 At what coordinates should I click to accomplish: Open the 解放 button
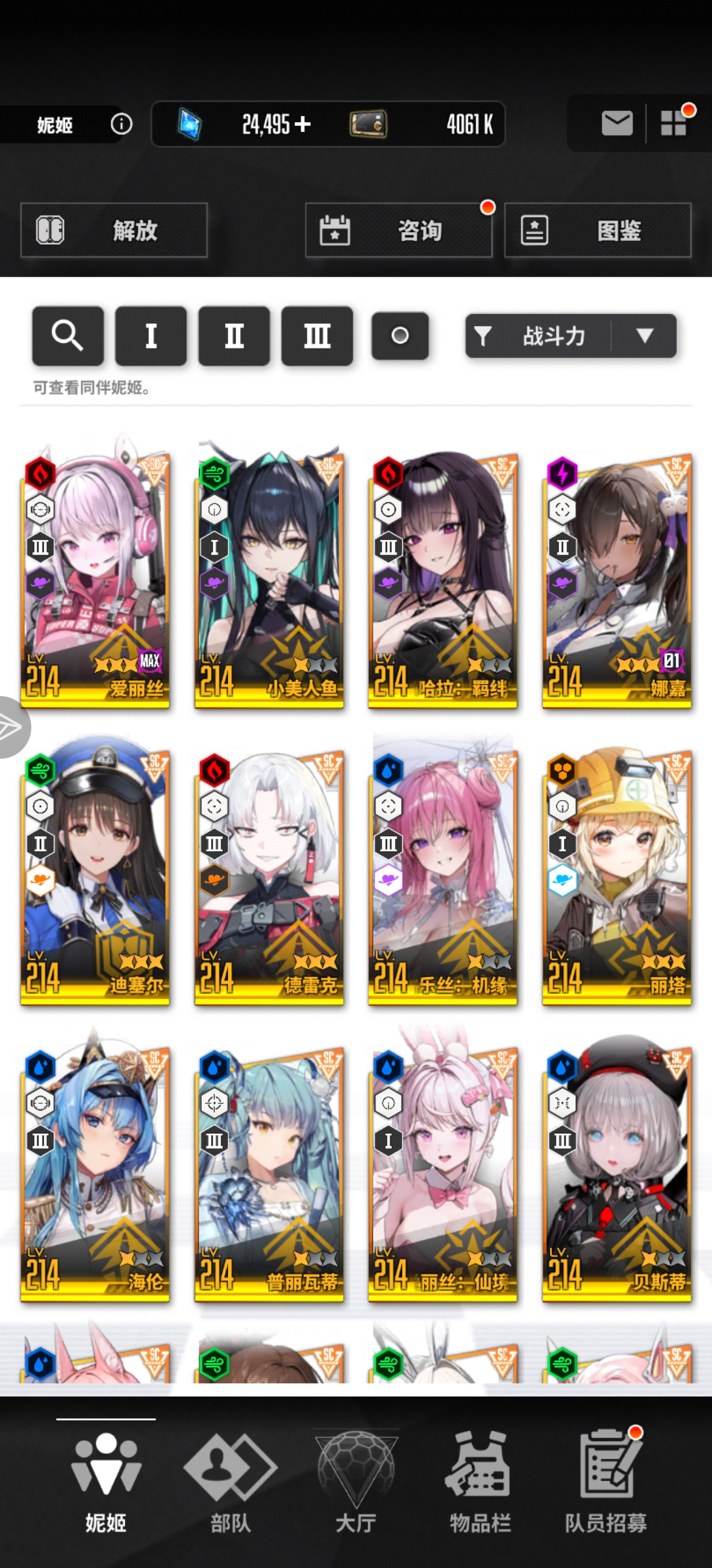coord(114,230)
